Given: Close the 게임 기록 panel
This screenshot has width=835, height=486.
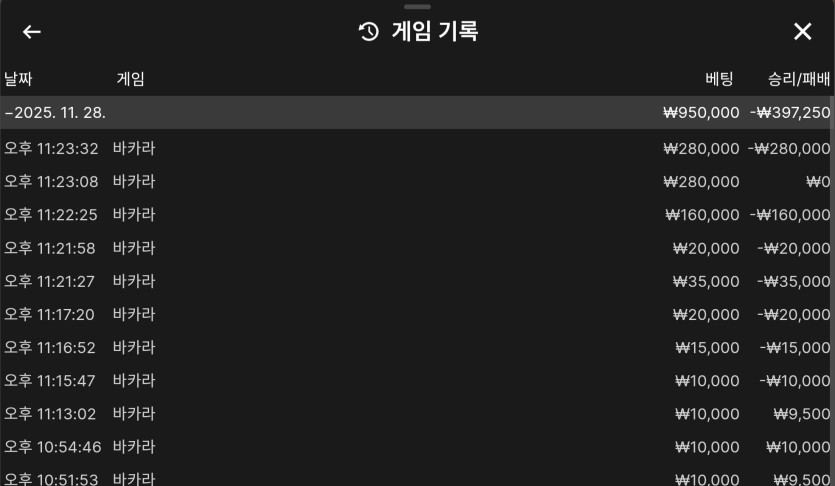Looking at the screenshot, I should point(802,32).
